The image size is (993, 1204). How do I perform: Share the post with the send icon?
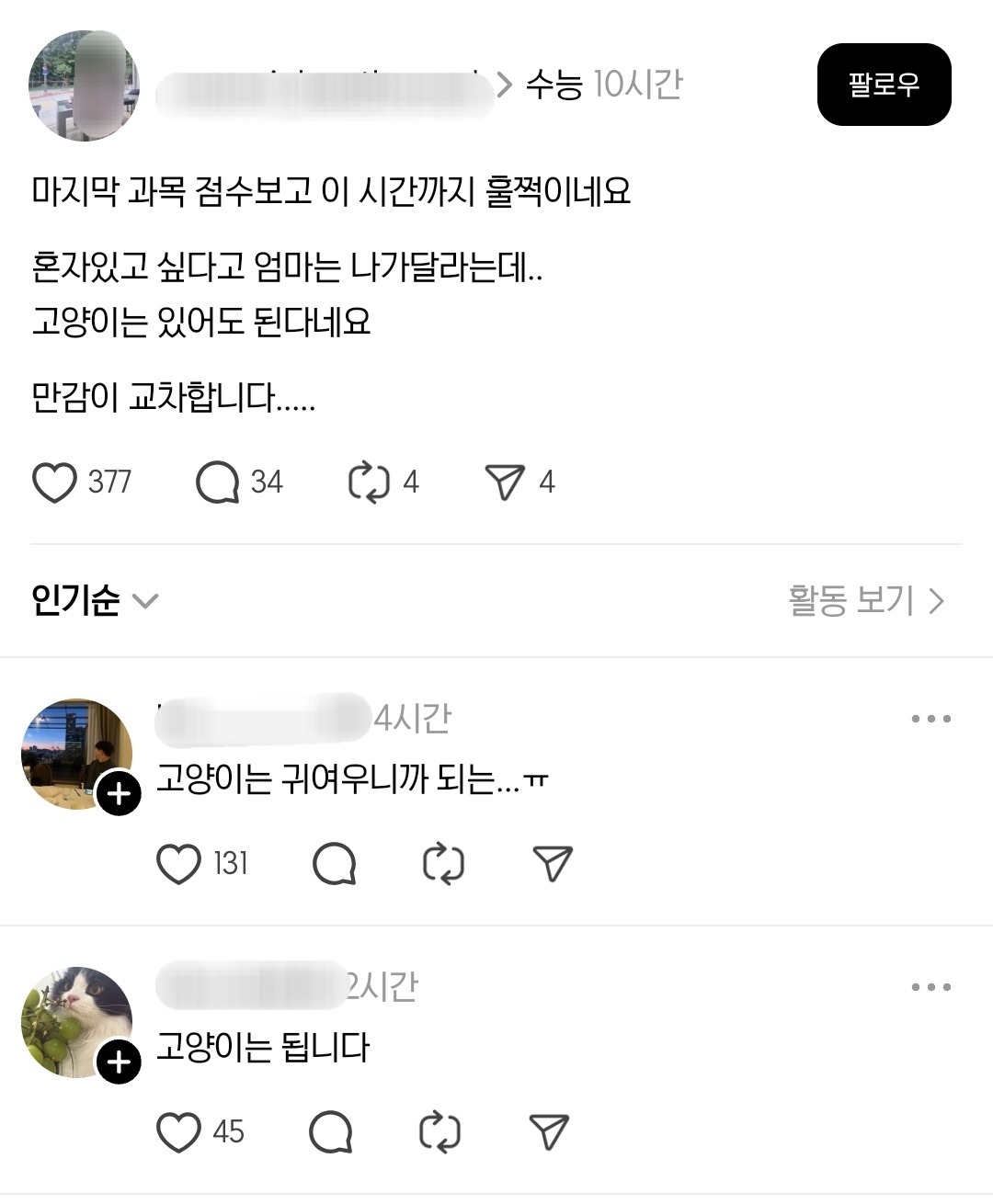507,481
